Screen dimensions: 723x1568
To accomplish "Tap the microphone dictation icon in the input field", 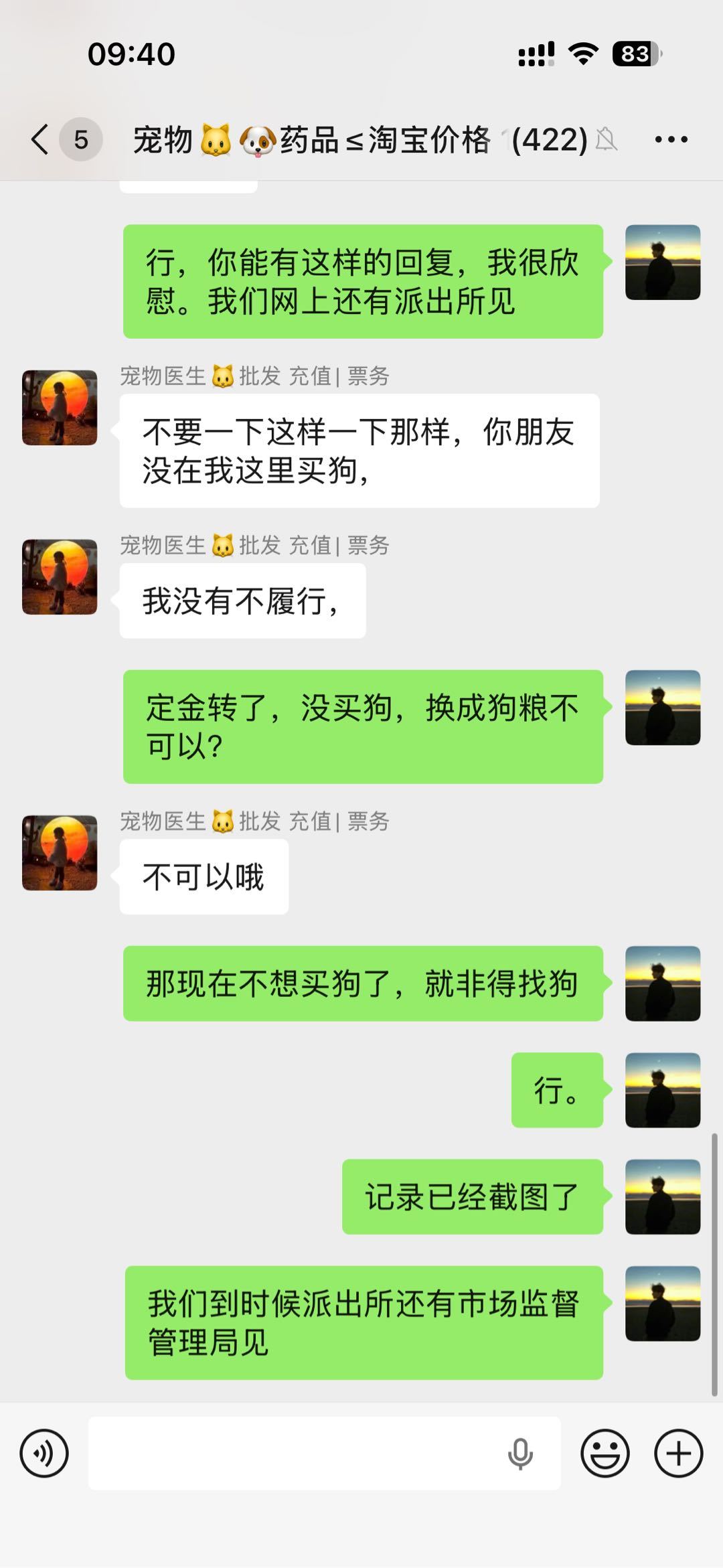I will click(520, 1454).
